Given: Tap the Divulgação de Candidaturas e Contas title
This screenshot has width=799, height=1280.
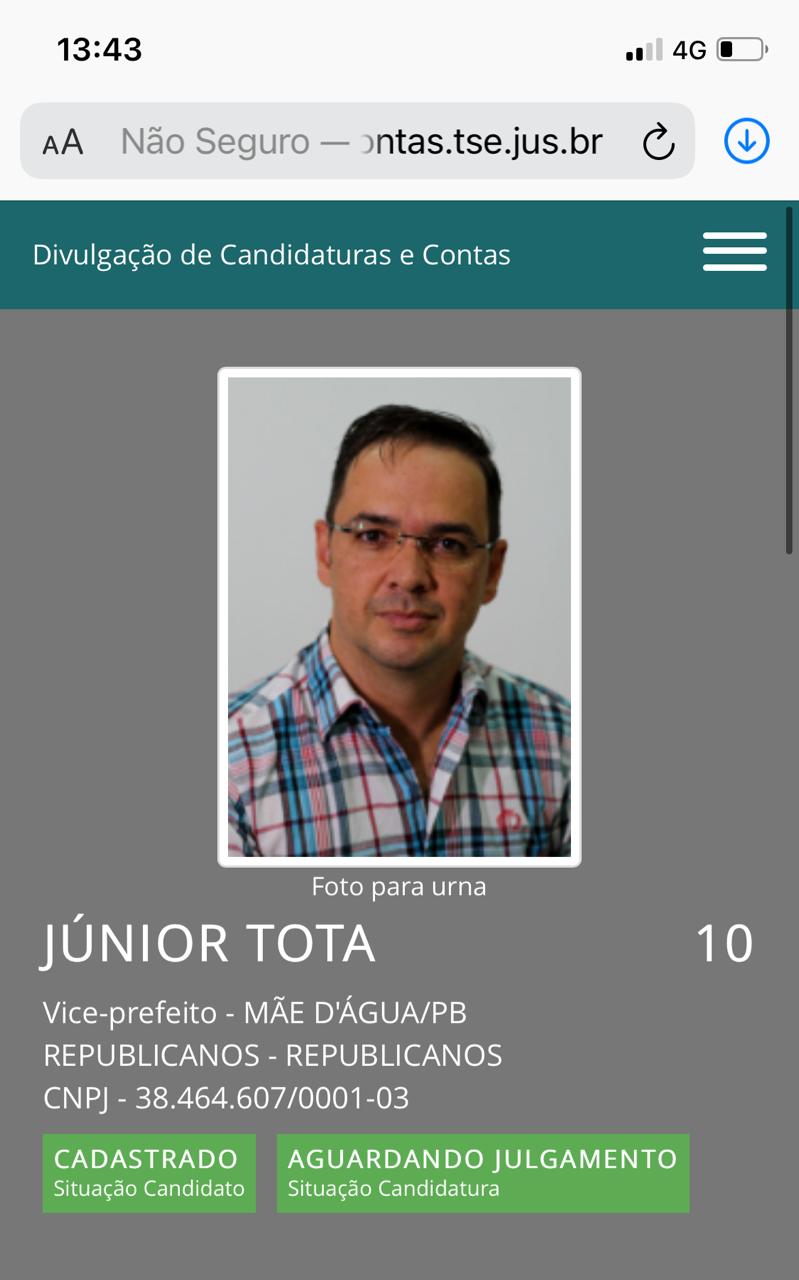Looking at the screenshot, I should click(x=271, y=255).
